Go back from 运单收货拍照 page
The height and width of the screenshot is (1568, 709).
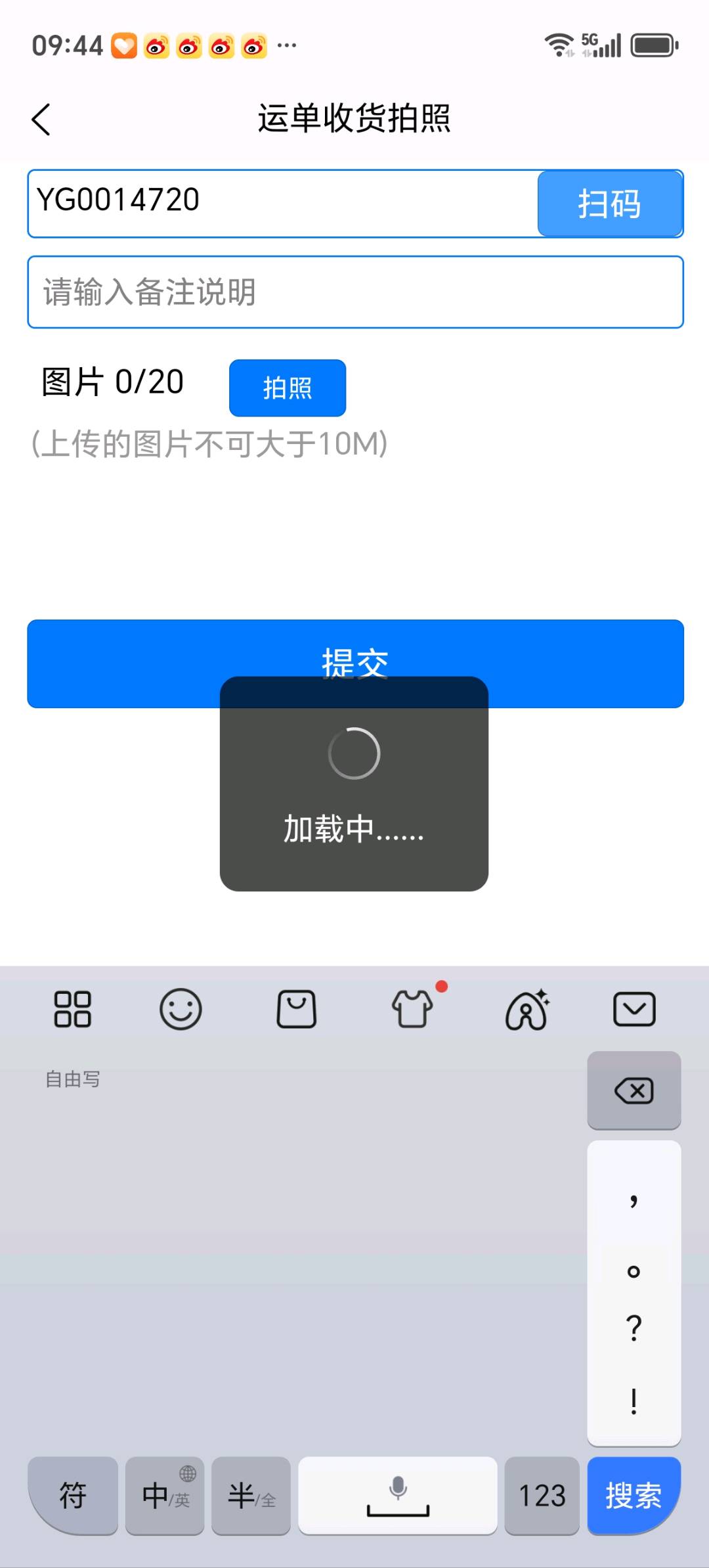[41, 120]
